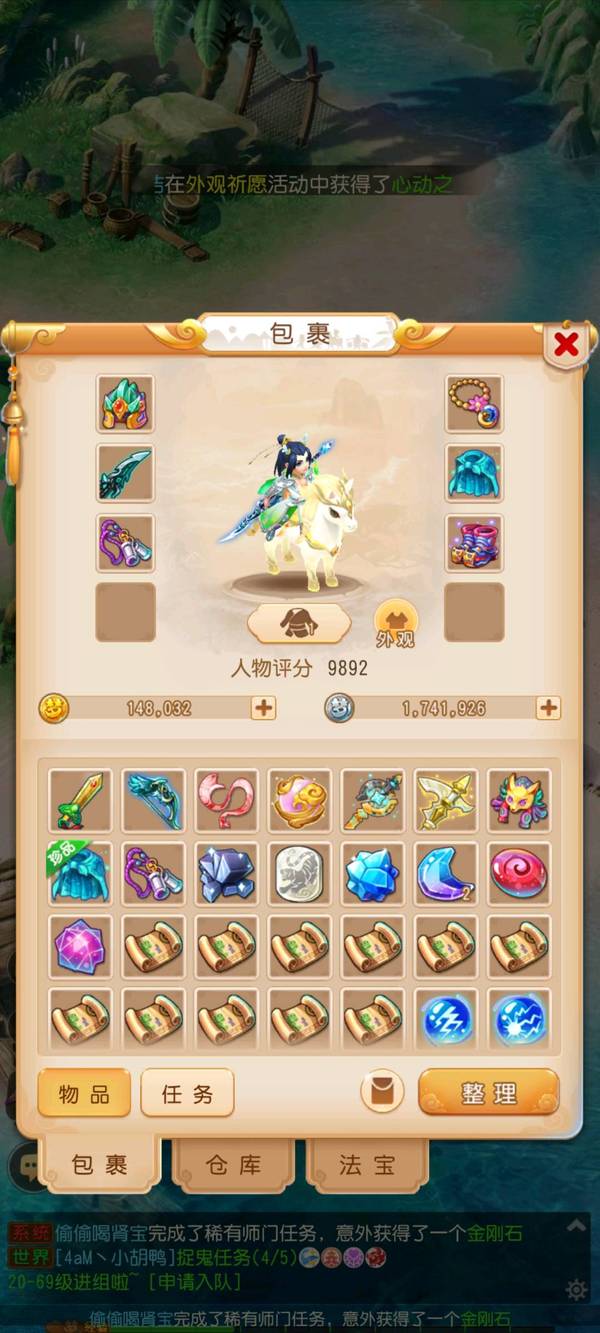Select the 珍品 armor item in bag
The width and height of the screenshot is (600, 1333).
pyautogui.click(x=80, y=873)
